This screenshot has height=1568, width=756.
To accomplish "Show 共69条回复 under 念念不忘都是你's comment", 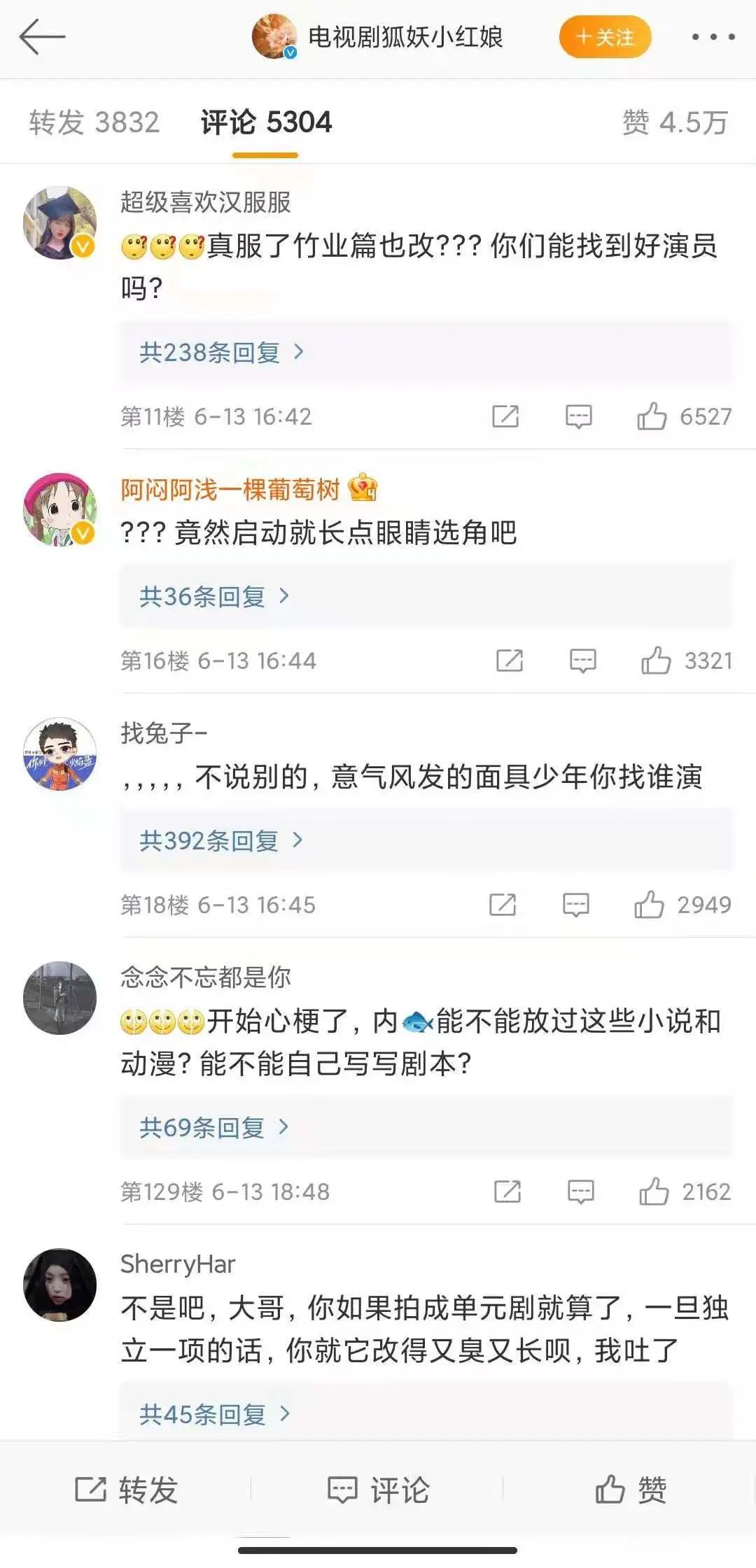I will [213, 1127].
